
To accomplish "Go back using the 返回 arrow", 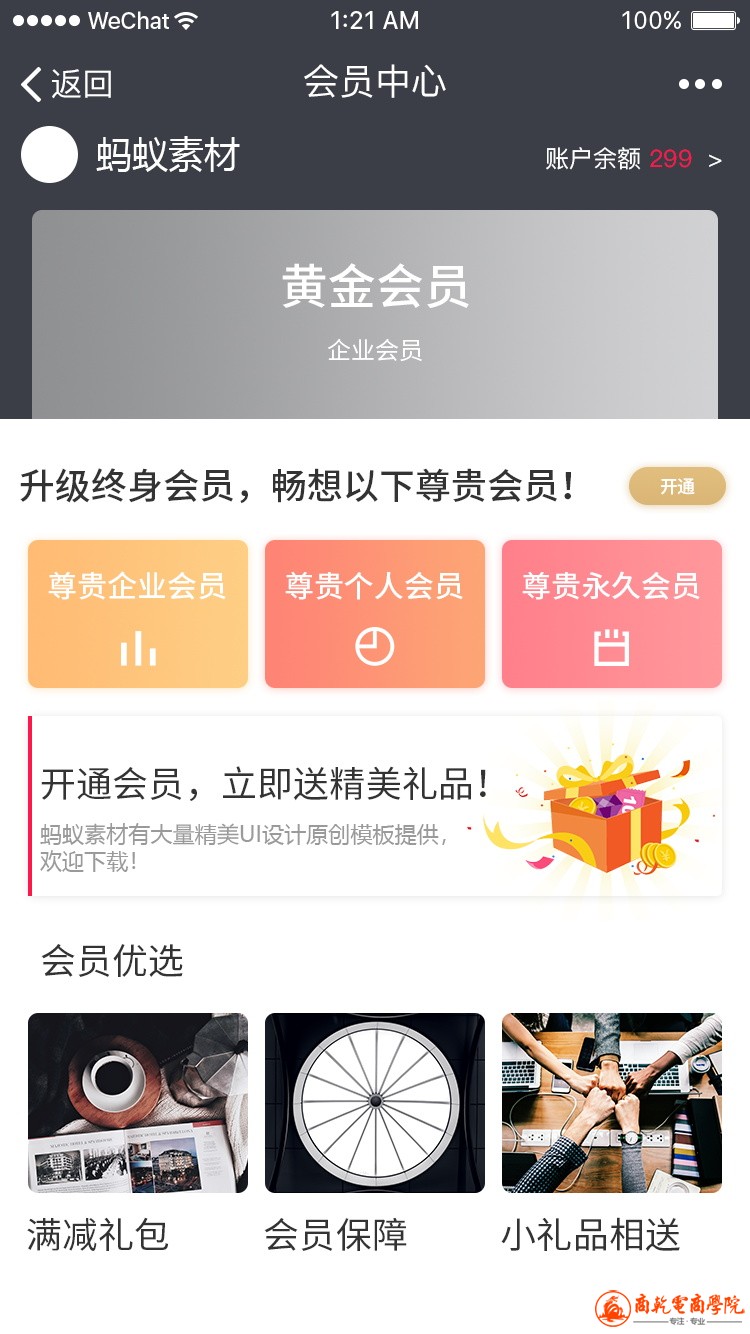I will tap(65, 84).
